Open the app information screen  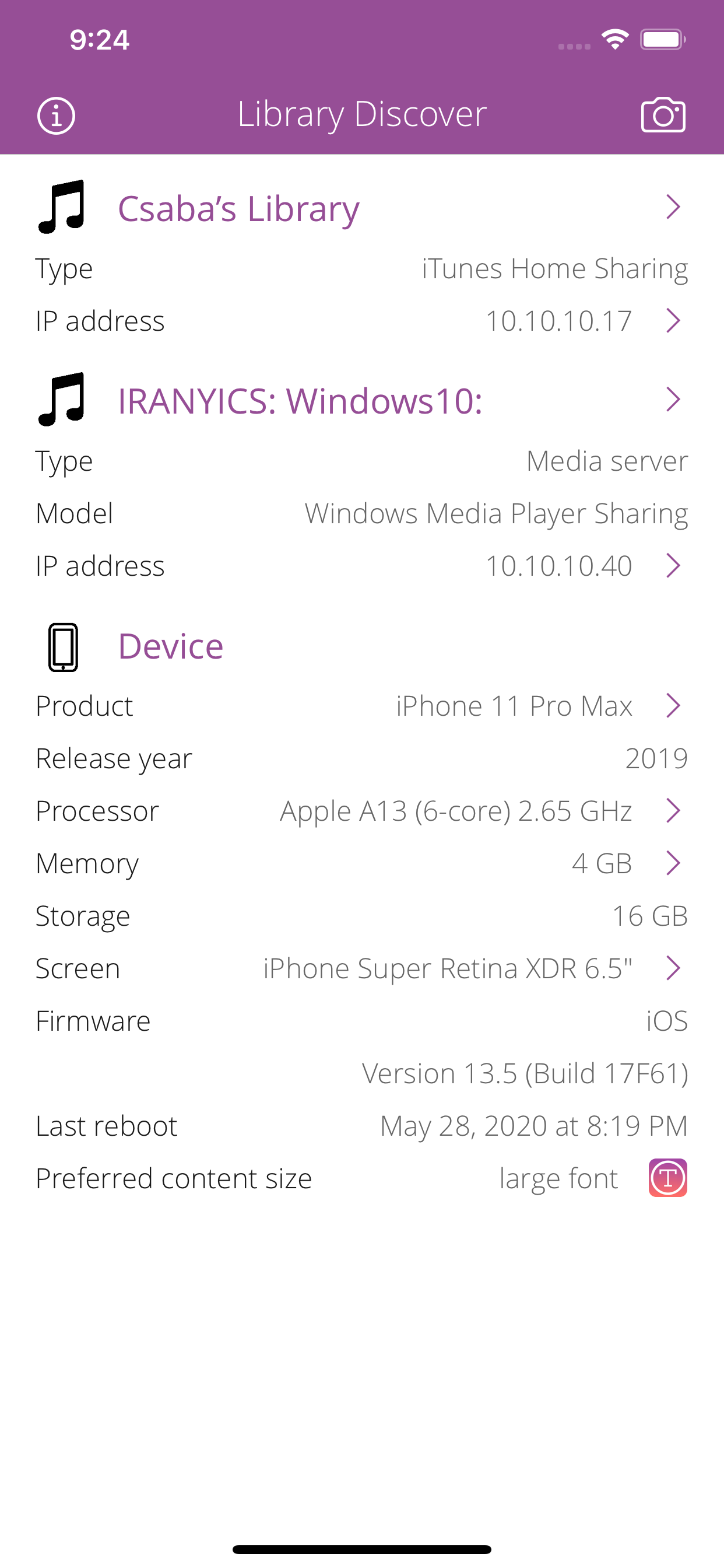(x=58, y=114)
